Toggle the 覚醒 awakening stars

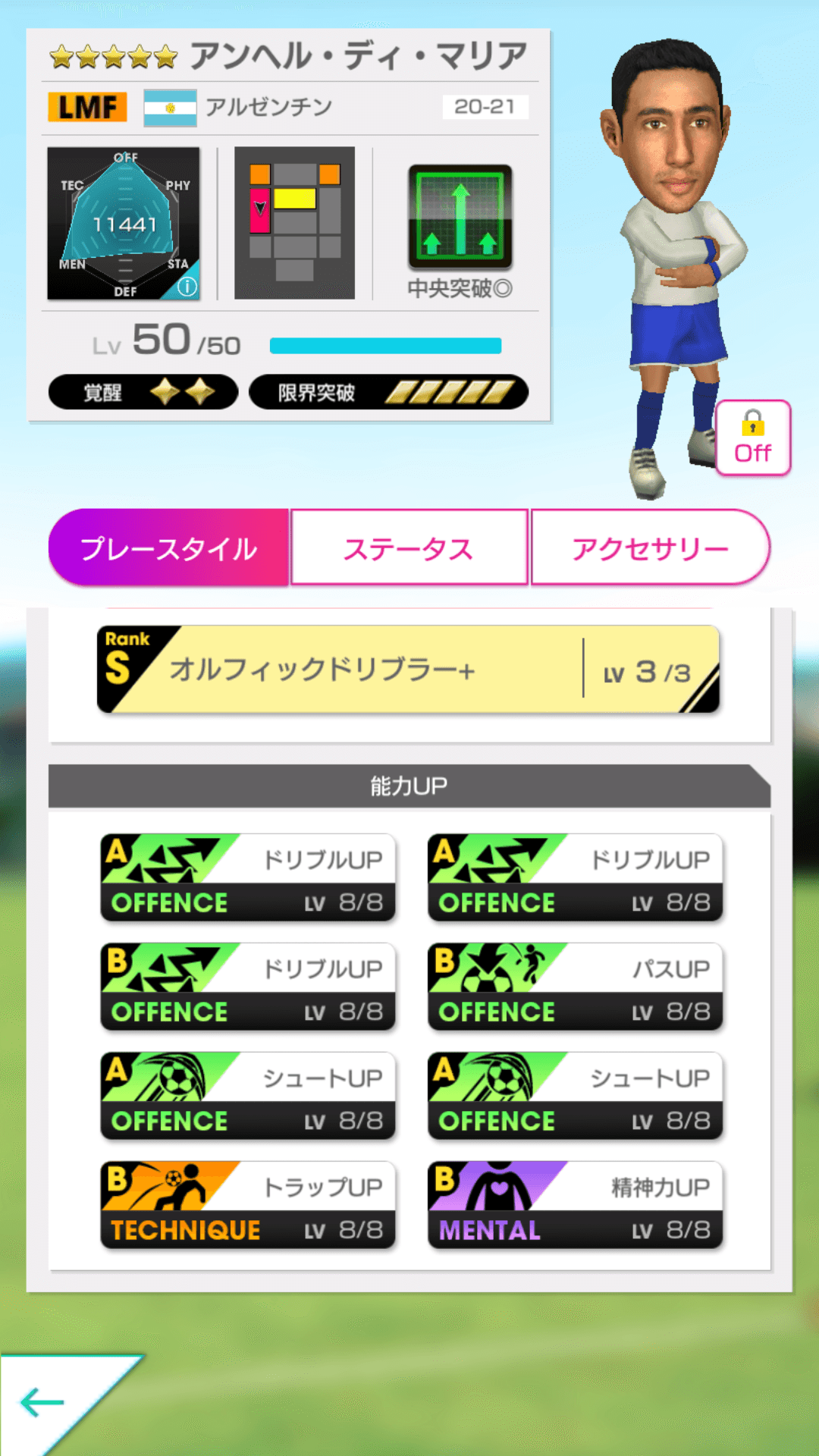pos(143,392)
